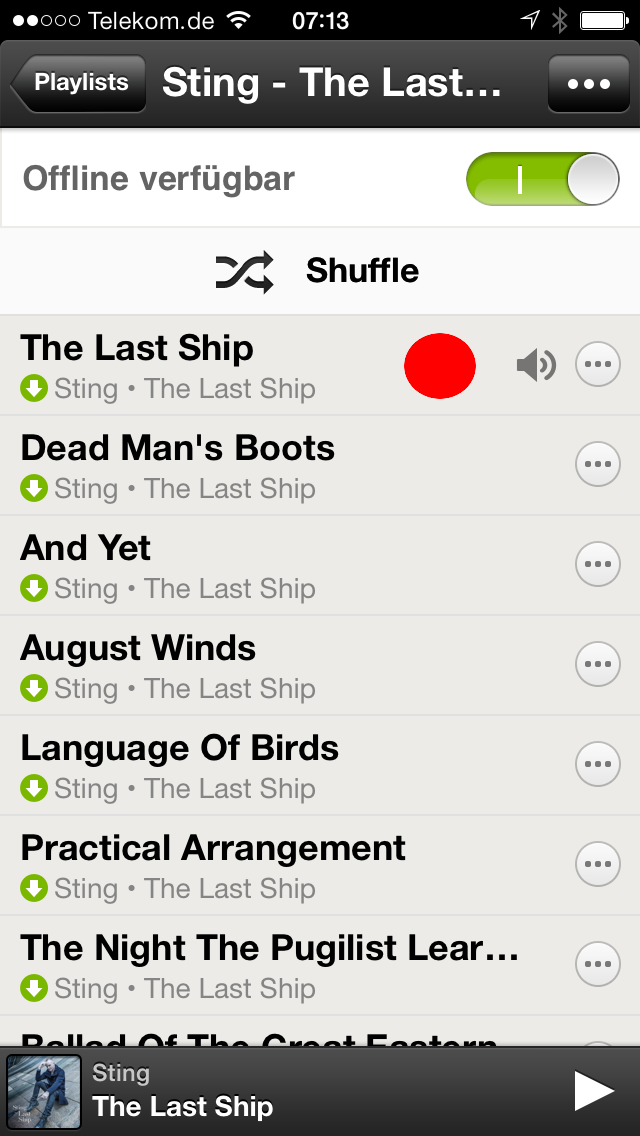Open options for Language Of Birds
This screenshot has width=640, height=1136.
coord(597,765)
